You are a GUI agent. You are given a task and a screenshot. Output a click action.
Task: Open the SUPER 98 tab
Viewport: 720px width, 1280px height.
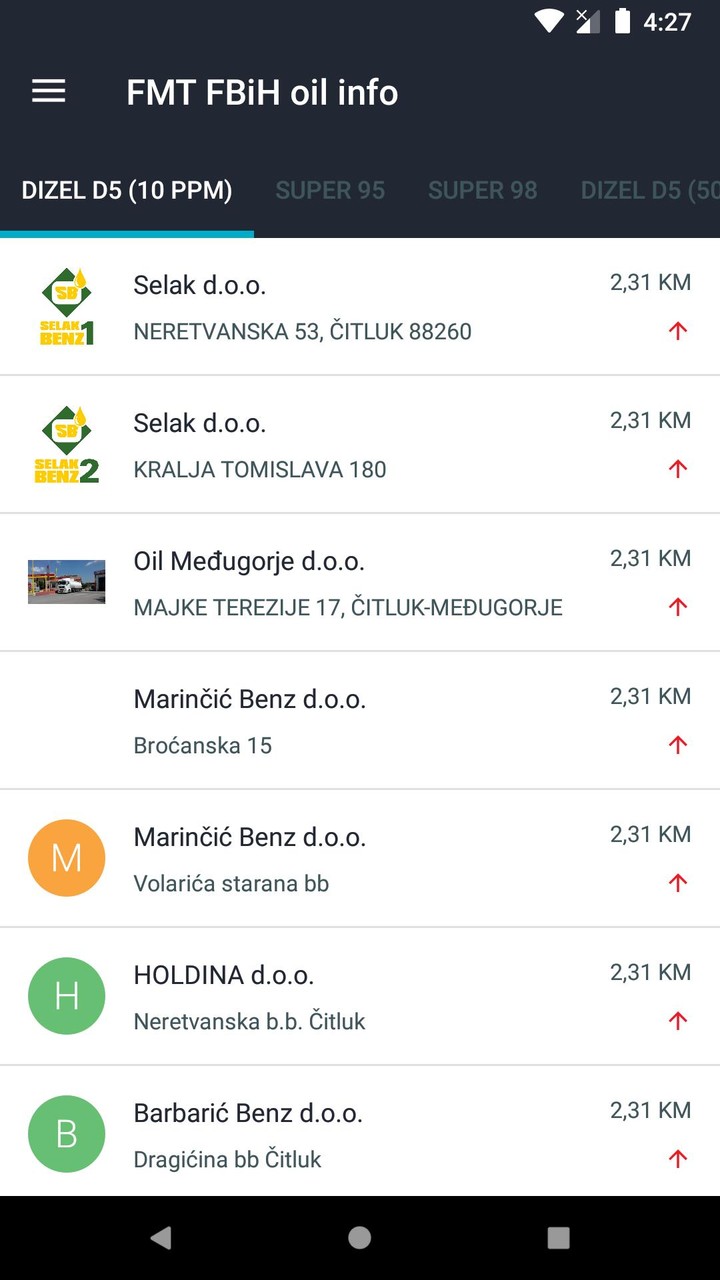[483, 190]
